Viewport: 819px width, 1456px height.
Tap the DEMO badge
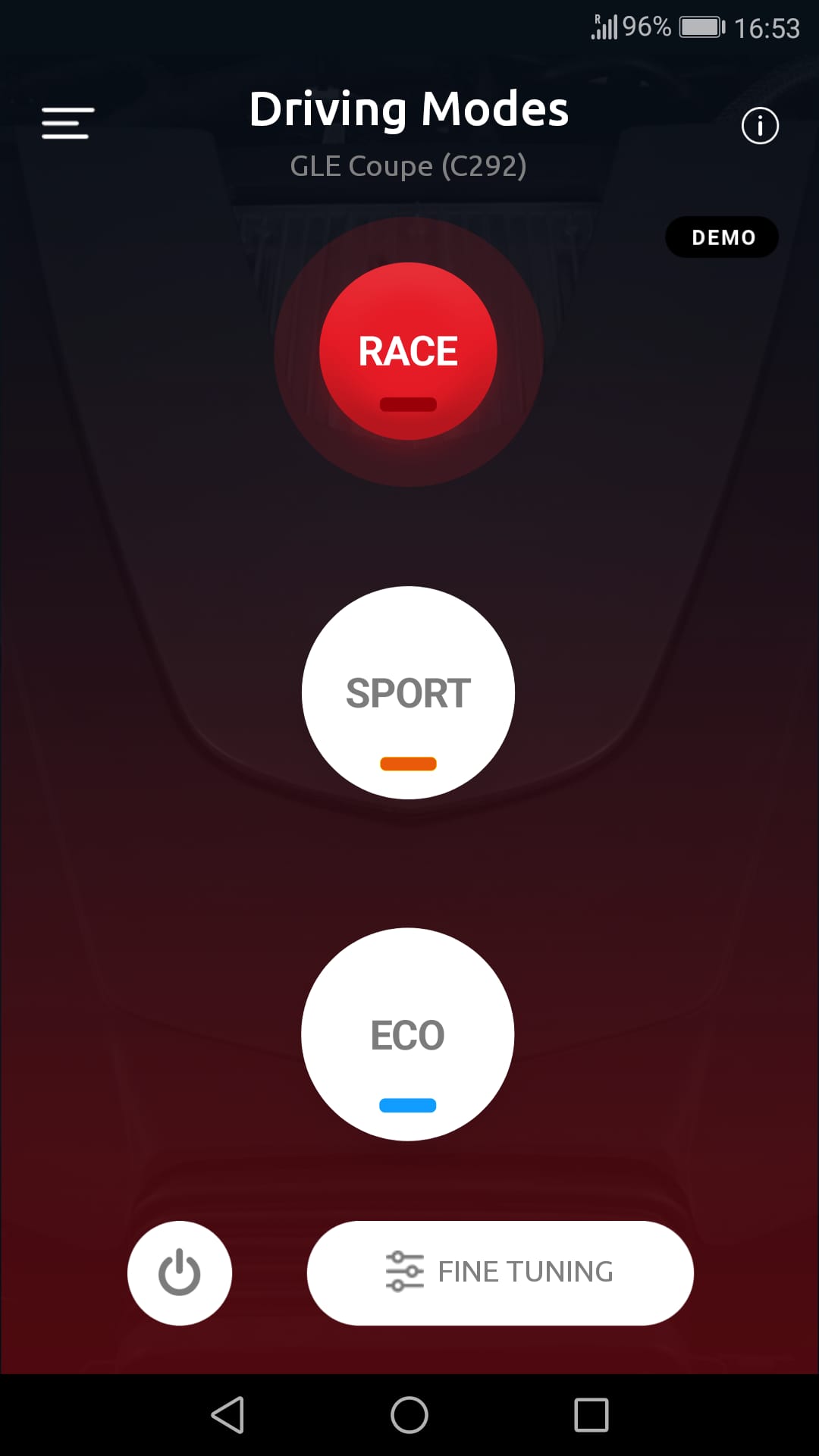pos(721,237)
